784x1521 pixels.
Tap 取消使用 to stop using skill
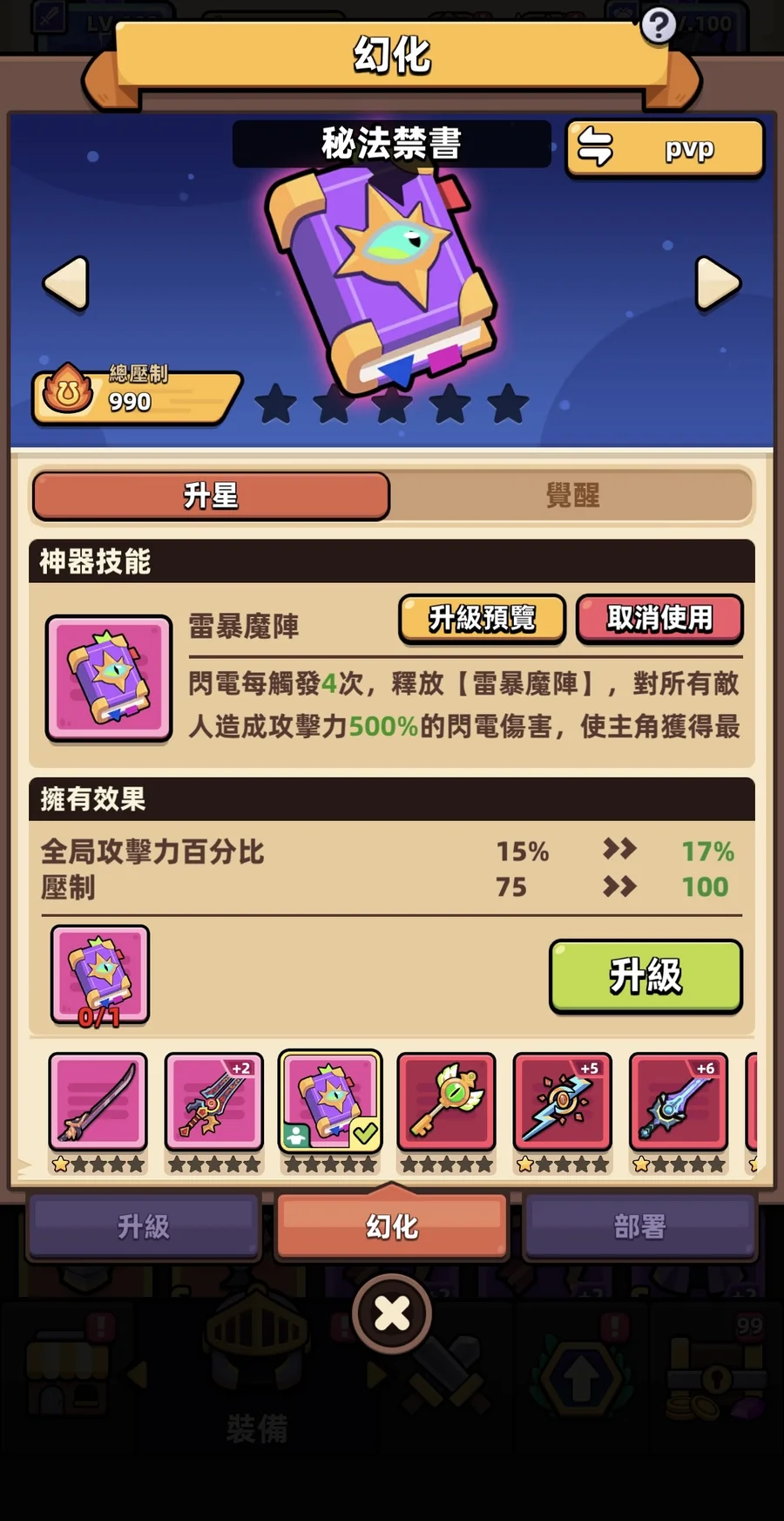coord(659,619)
